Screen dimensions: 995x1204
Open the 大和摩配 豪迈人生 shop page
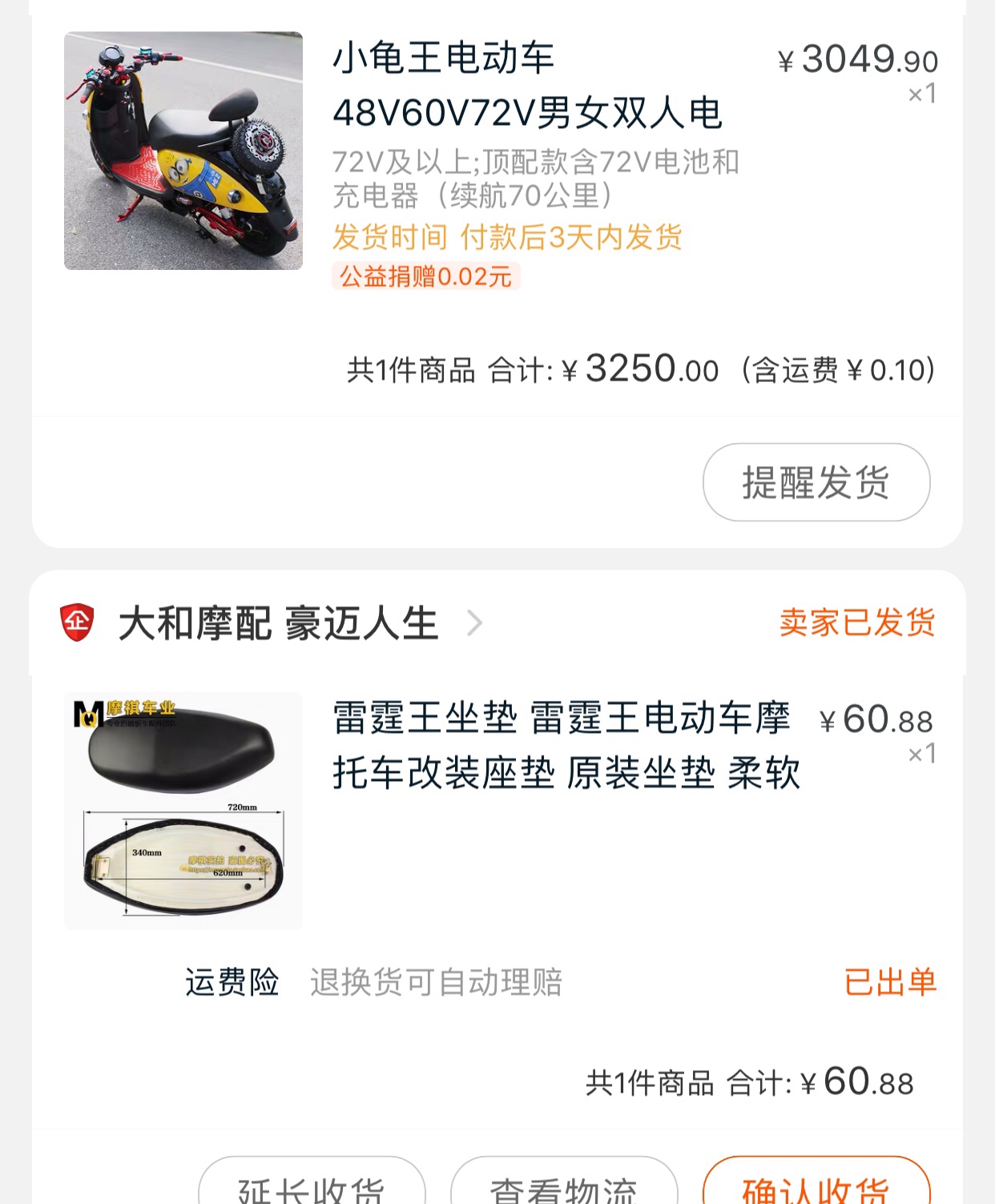(x=278, y=623)
